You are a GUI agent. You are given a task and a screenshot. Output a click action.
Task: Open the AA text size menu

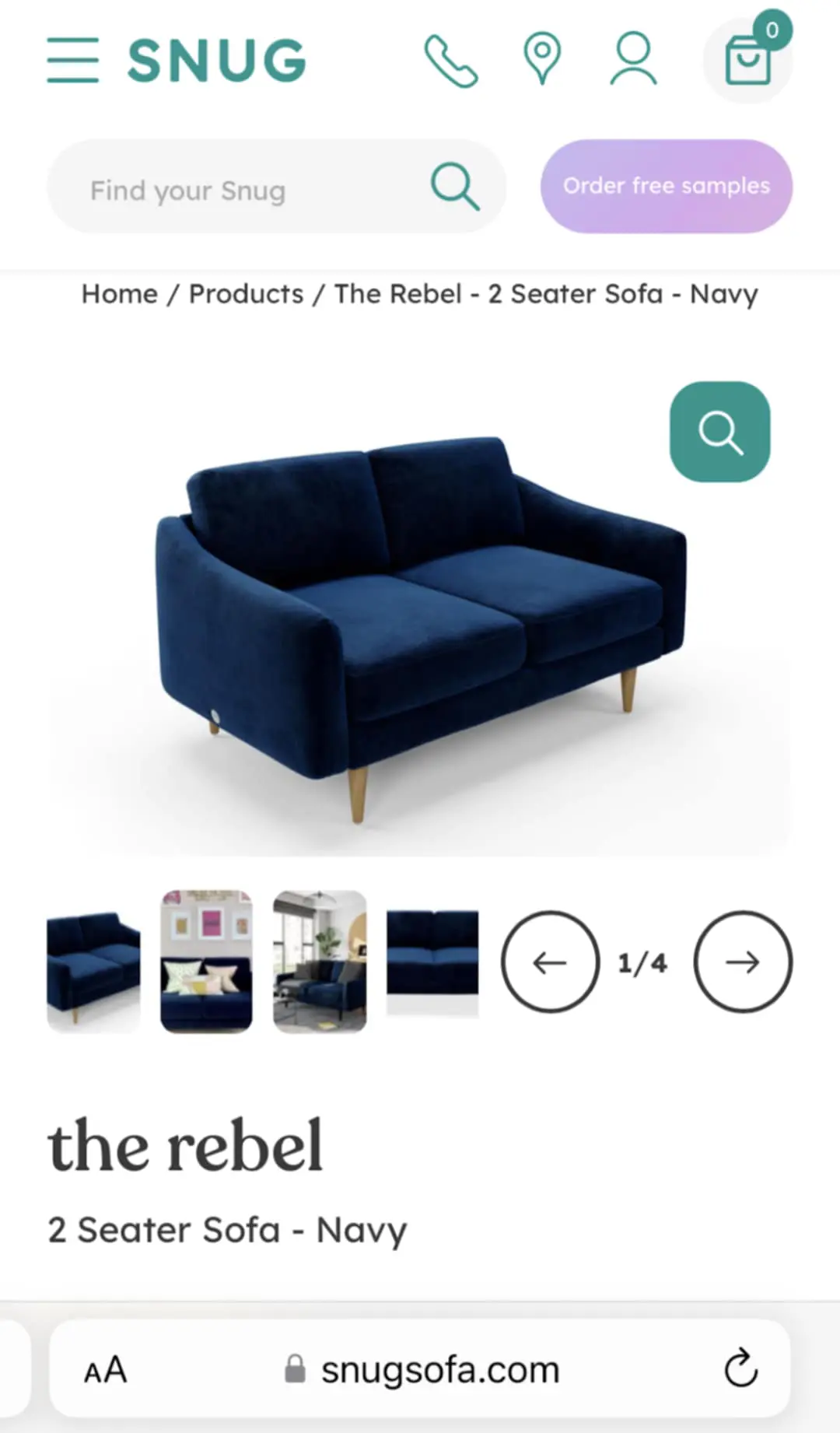point(105,1370)
